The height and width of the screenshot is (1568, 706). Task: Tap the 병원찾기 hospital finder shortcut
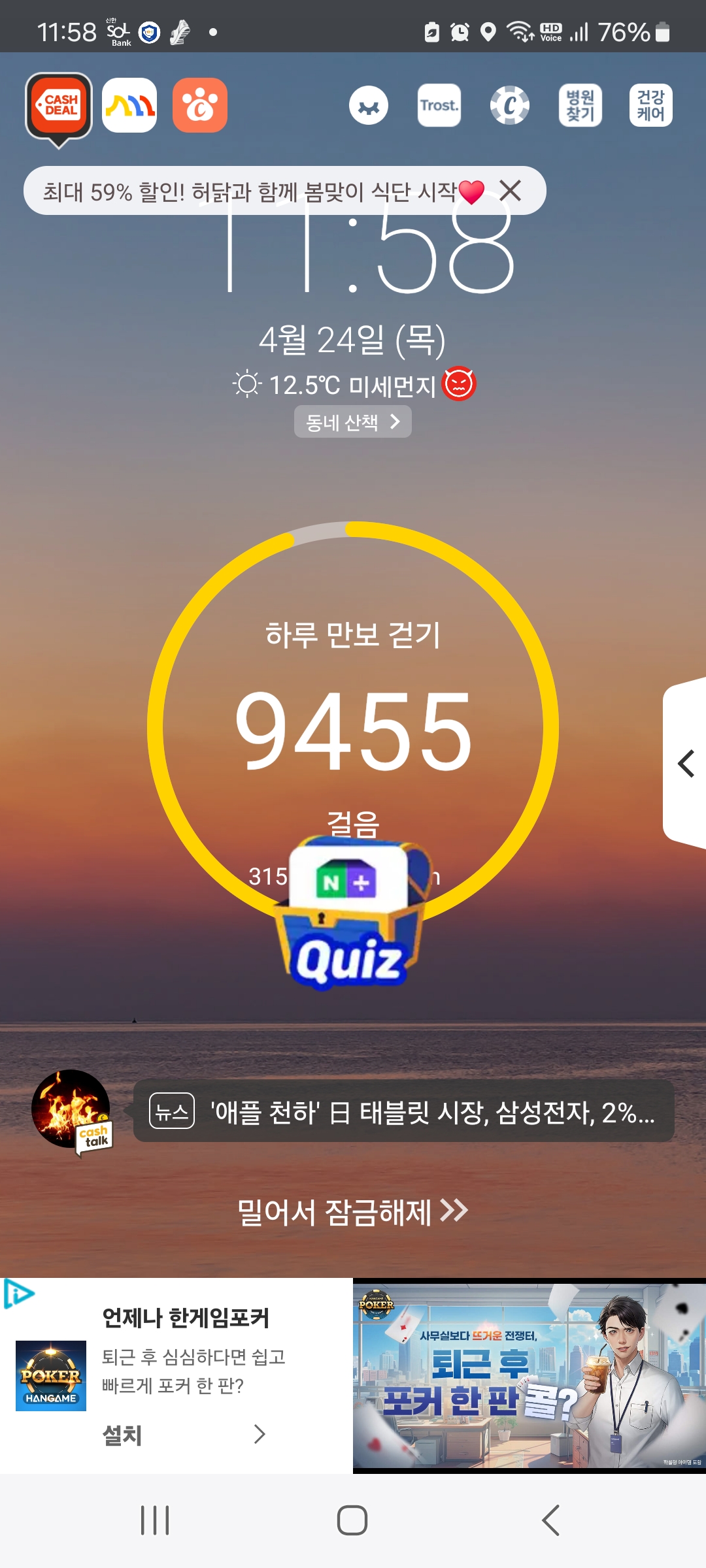[x=580, y=105]
